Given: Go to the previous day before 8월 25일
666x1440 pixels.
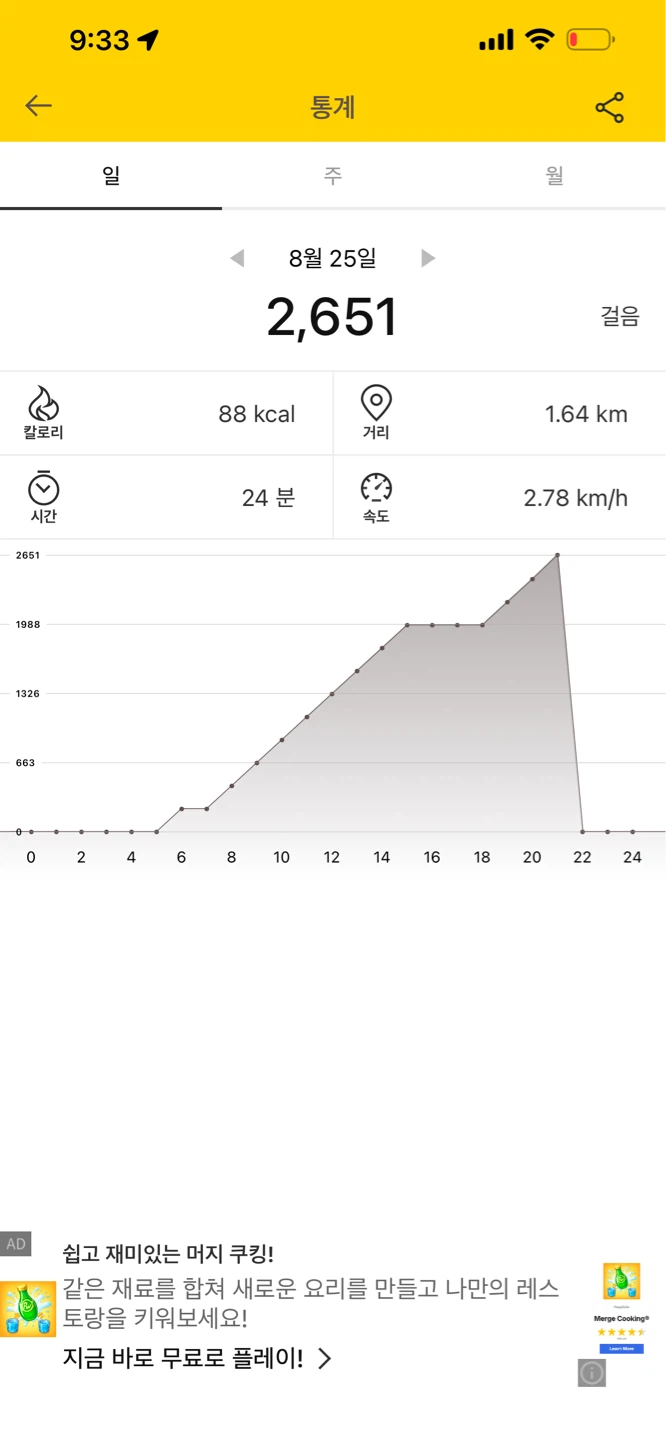Looking at the screenshot, I should tap(237, 258).
